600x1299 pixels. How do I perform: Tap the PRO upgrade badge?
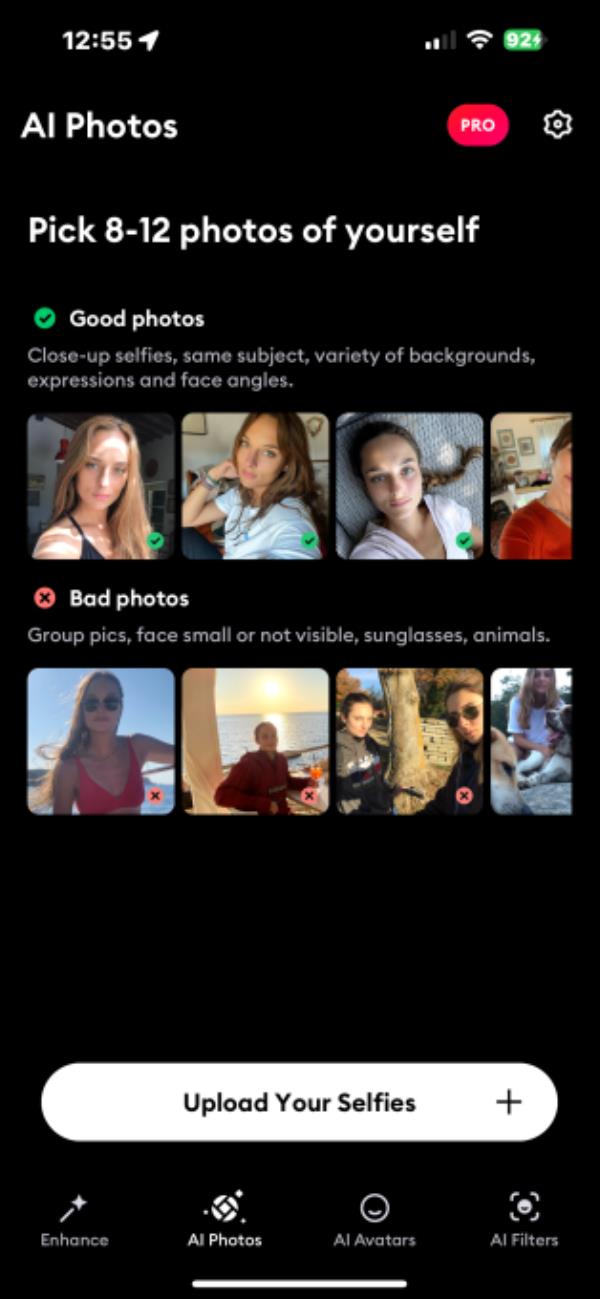pos(478,126)
